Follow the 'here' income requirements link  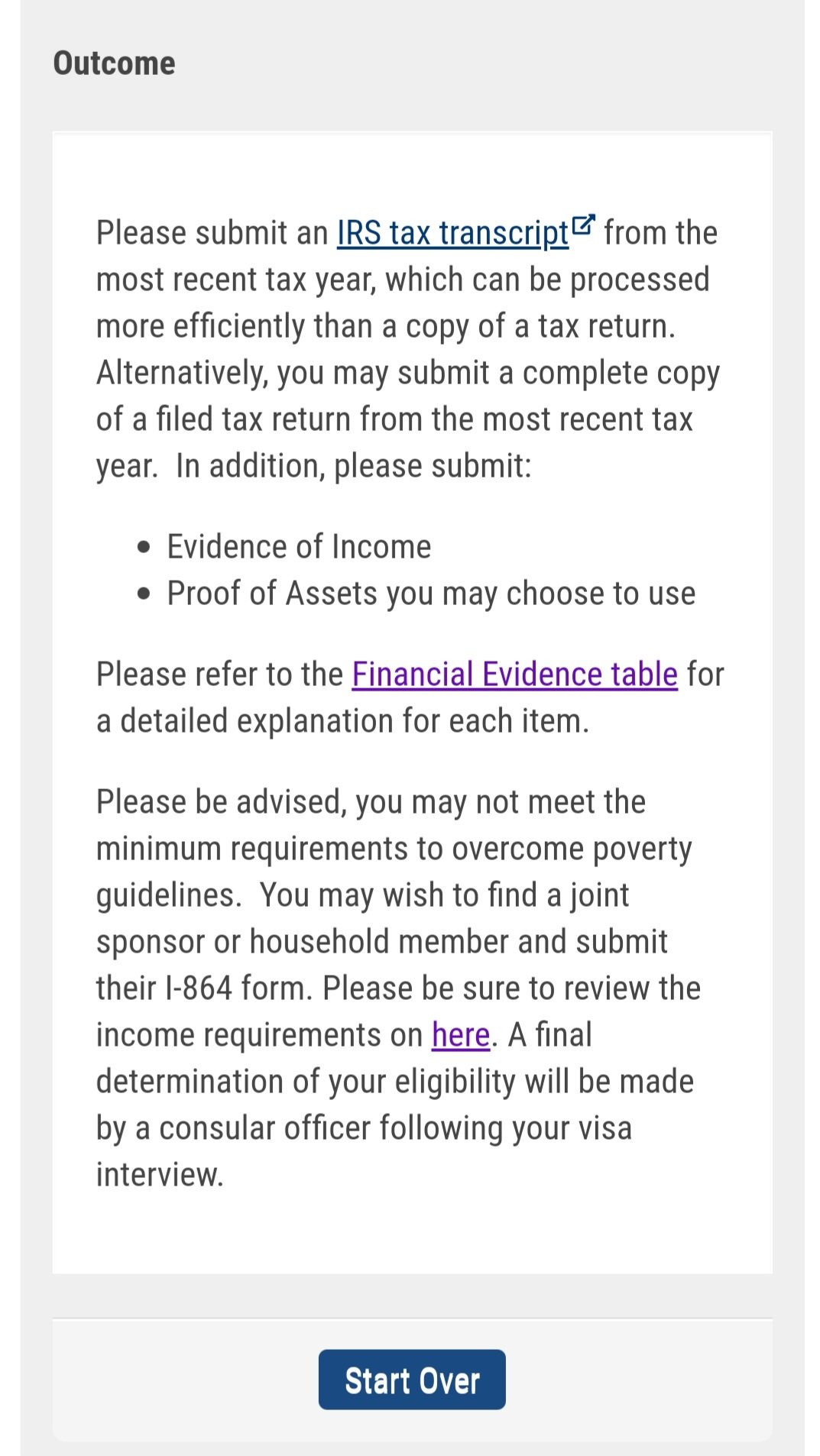tap(460, 1035)
